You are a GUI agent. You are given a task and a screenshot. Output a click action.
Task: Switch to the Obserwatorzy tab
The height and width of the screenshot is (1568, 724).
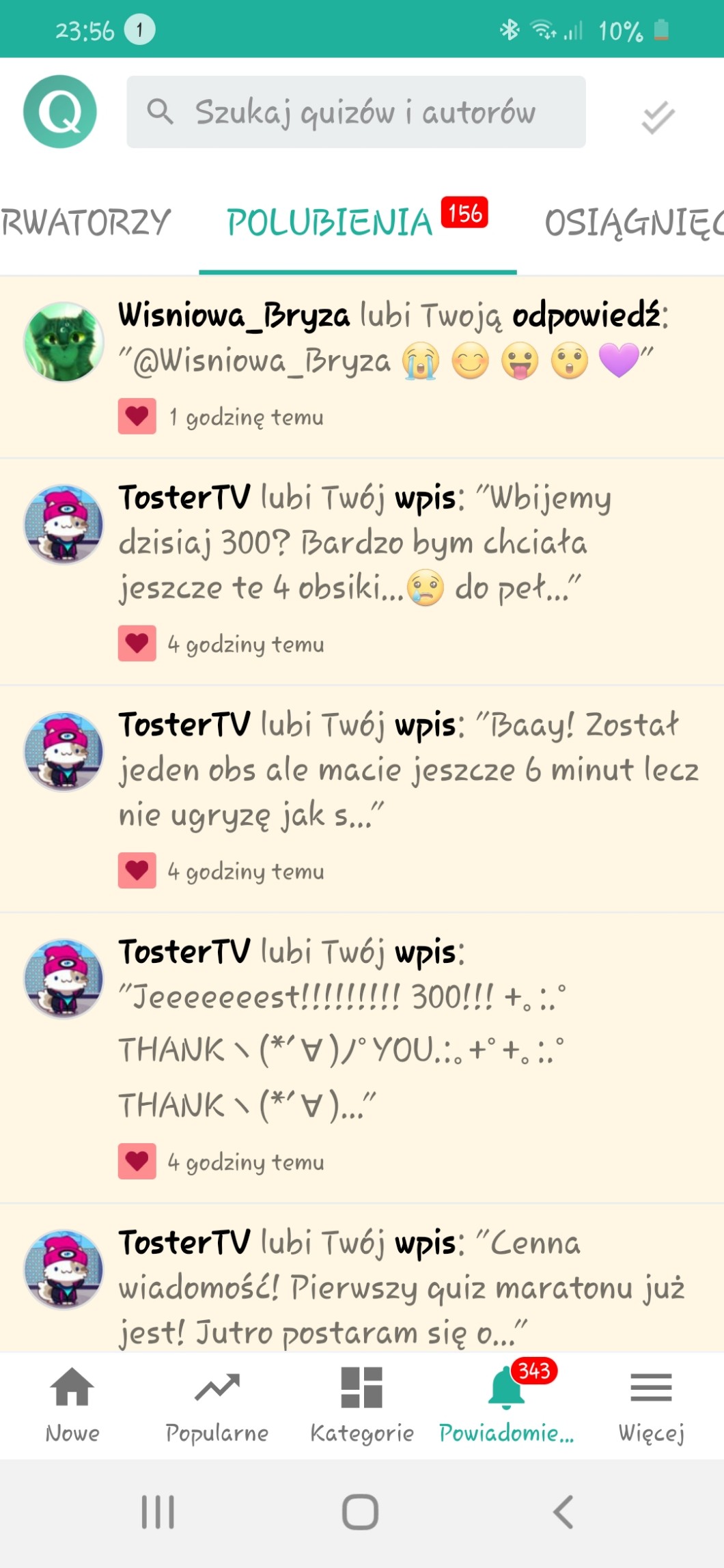85,223
